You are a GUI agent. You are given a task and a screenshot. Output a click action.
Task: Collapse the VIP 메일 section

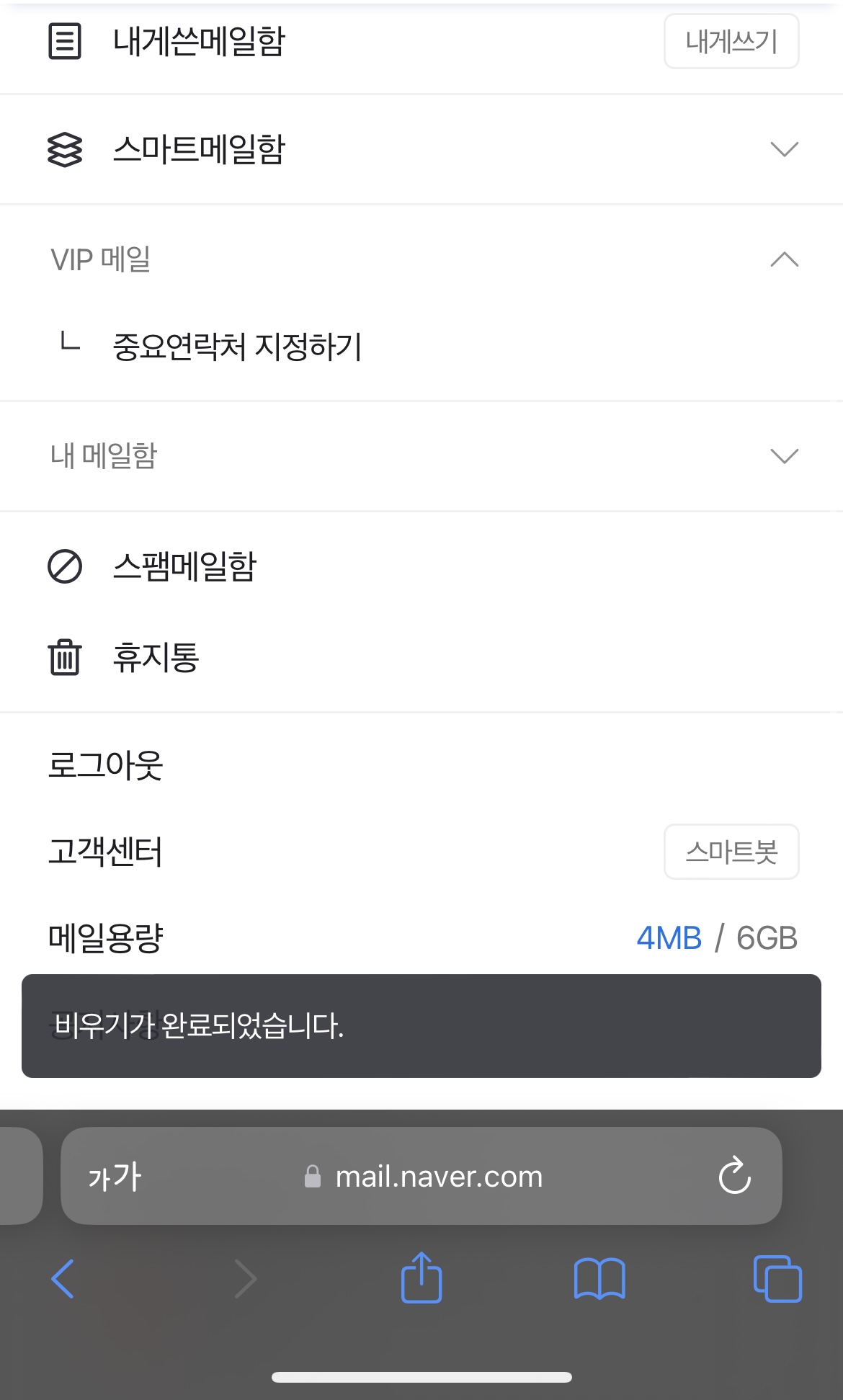point(784,259)
